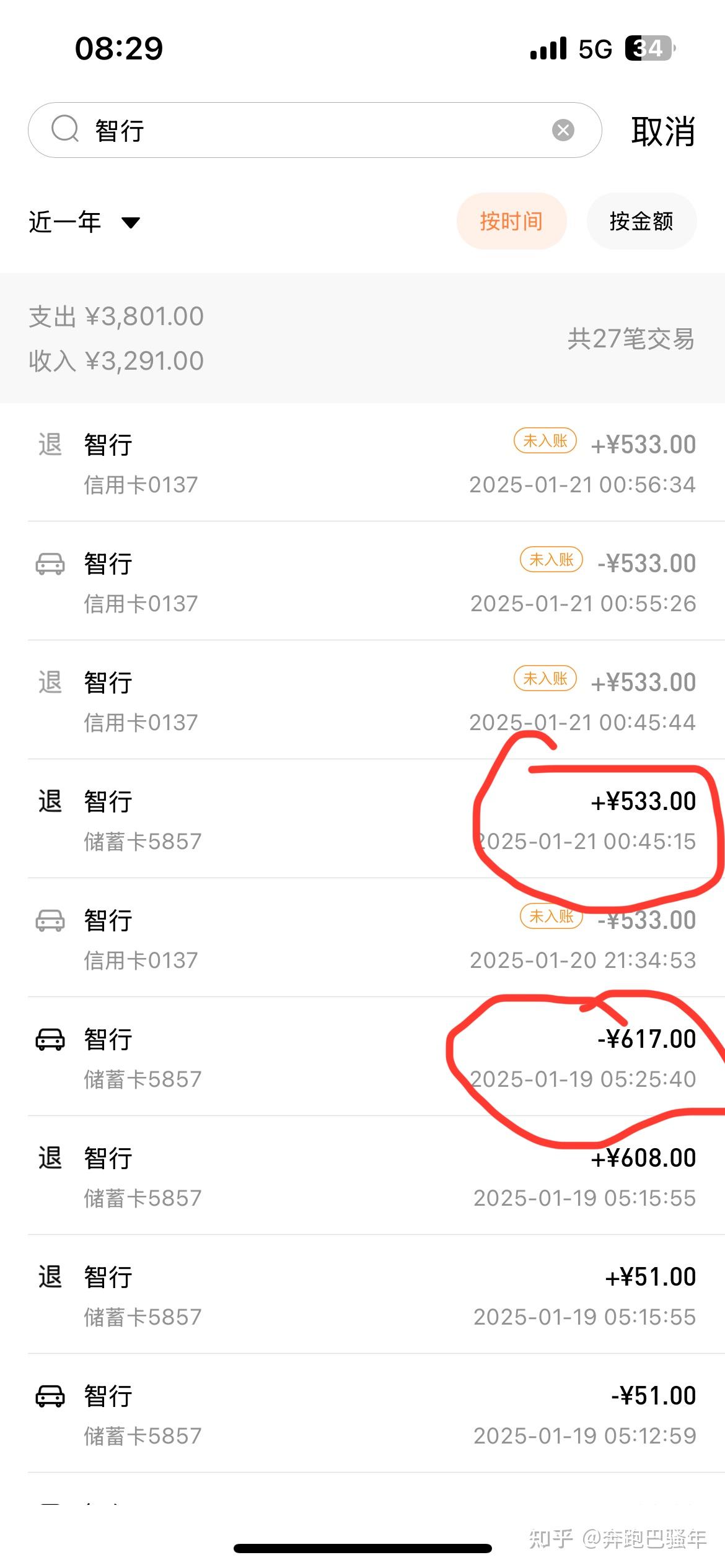The image size is (725, 1568).
Task: Expand the 近一年 time range dropdown
Action: click(84, 222)
